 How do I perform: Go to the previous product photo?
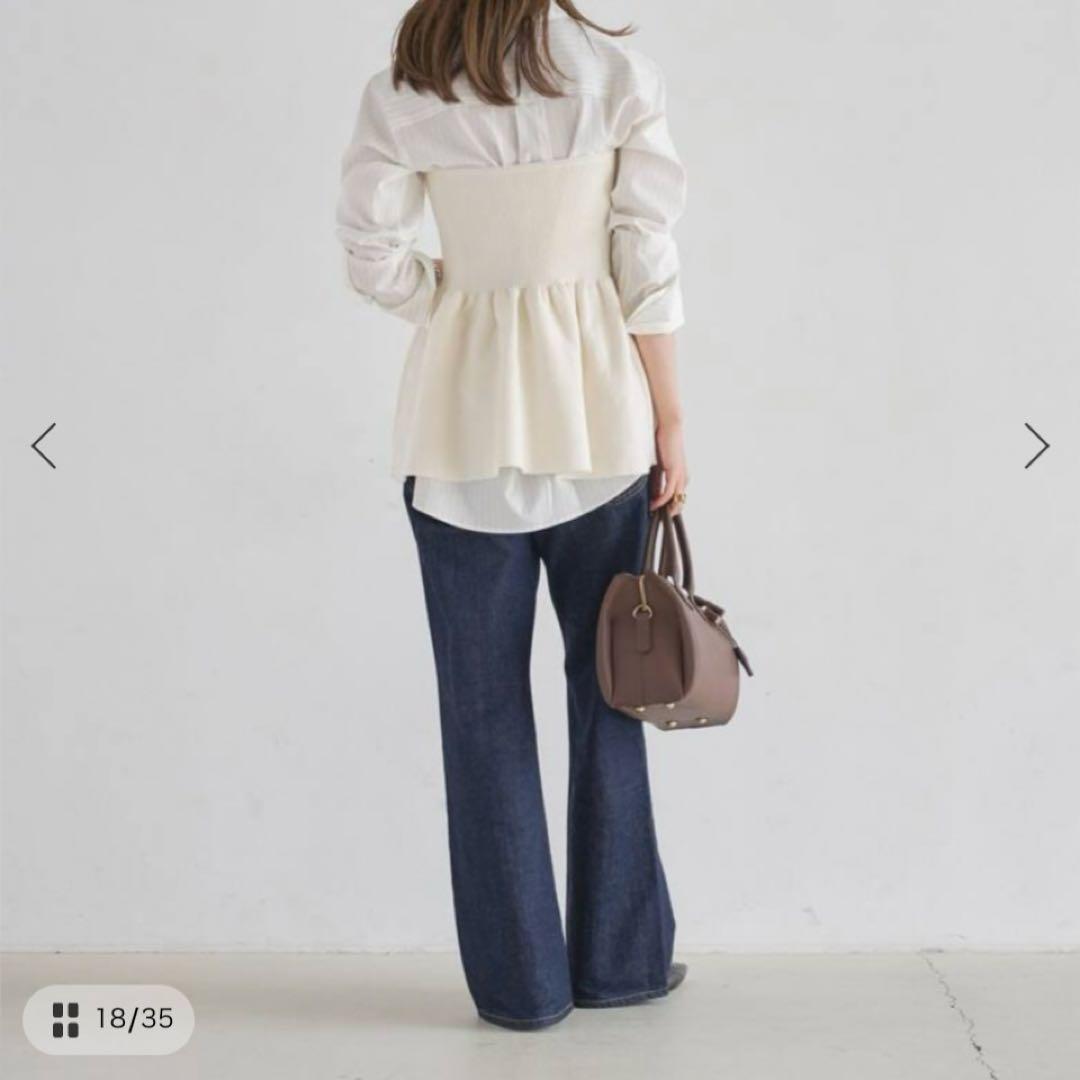tap(44, 446)
